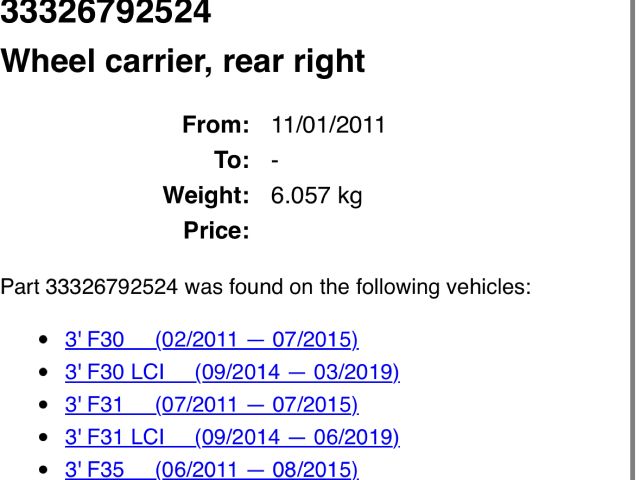Select the 3' F31 (07/2011 — 07/2015) link
The image size is (640, 480).
[x=211, y=405]
